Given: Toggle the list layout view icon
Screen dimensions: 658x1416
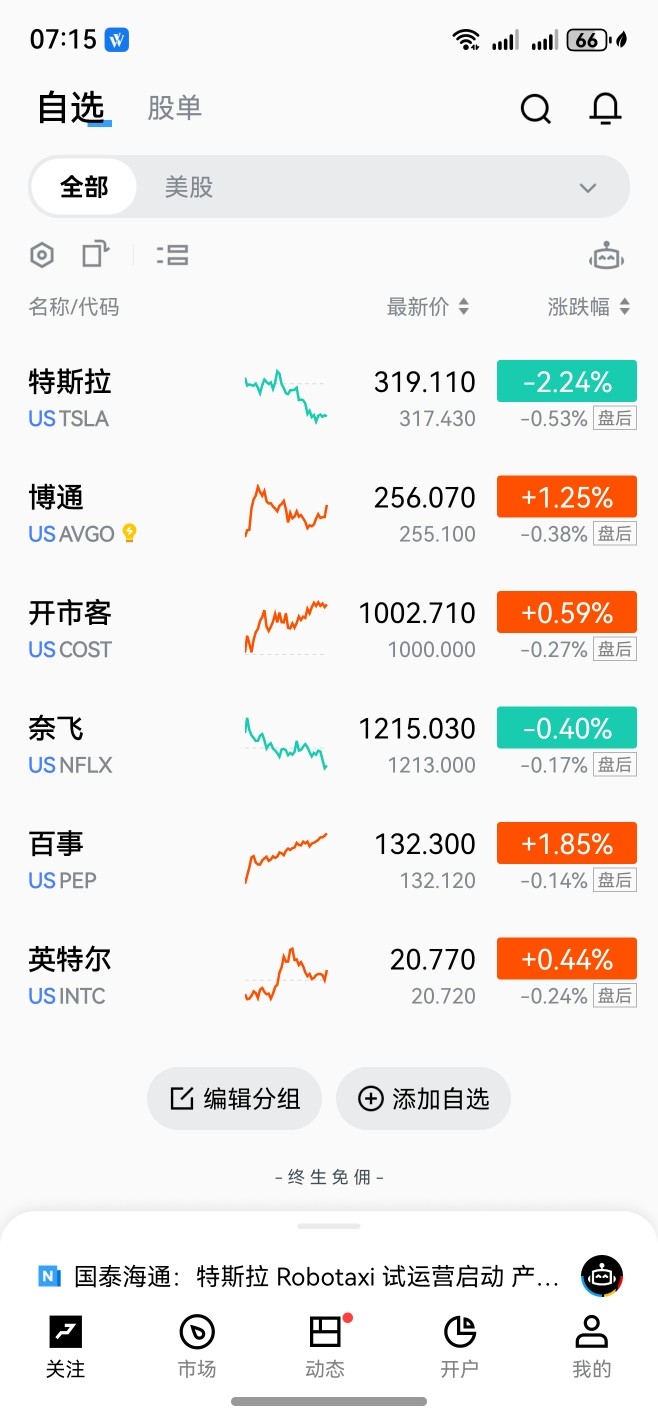Looking at the screenshot, I should [x=172, y=255].
